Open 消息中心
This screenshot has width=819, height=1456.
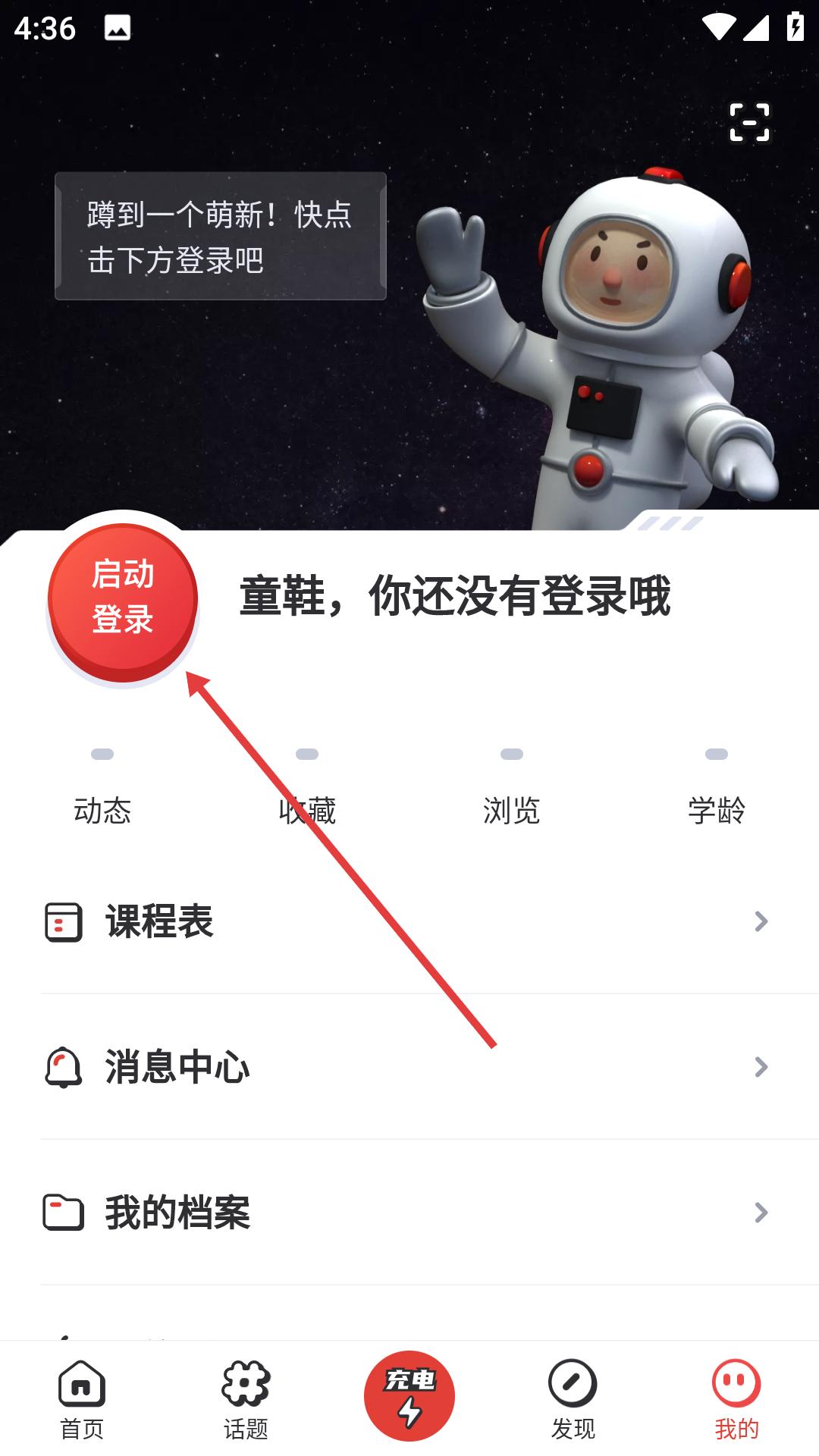pyautogui.click(x=409, y=1067)
